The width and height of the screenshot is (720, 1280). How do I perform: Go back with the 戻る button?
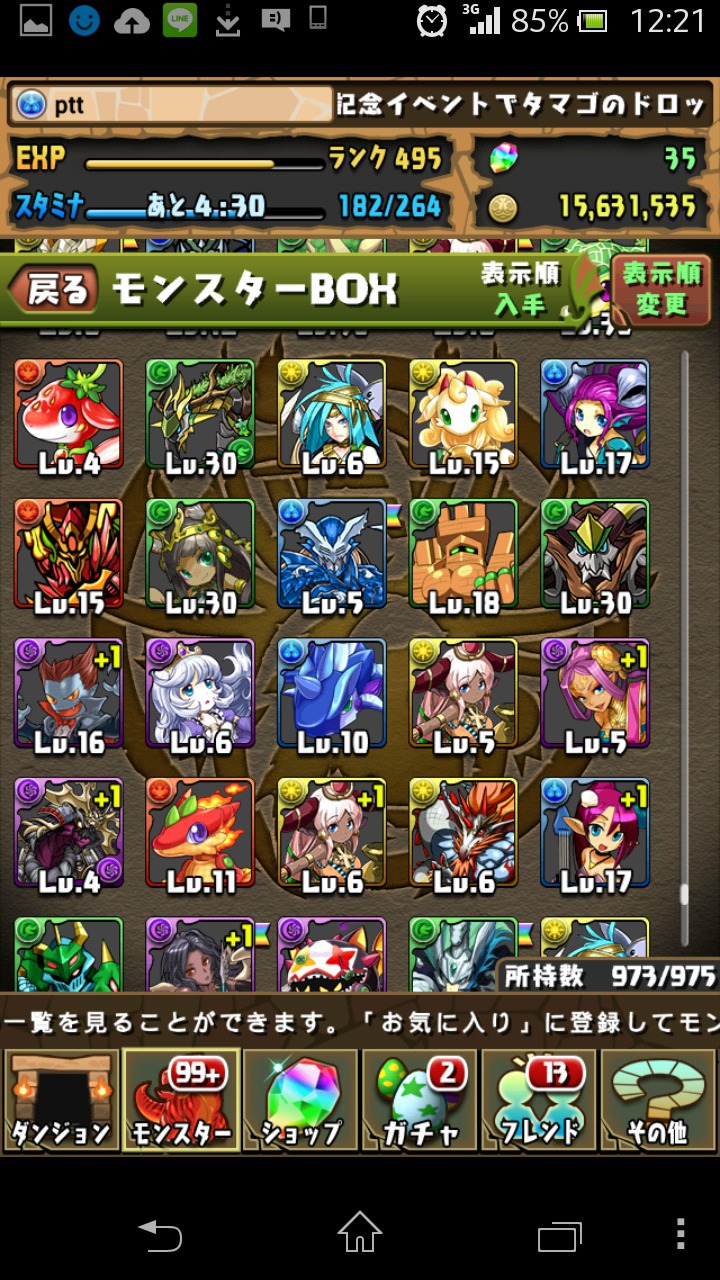click(x=54, y=290)
